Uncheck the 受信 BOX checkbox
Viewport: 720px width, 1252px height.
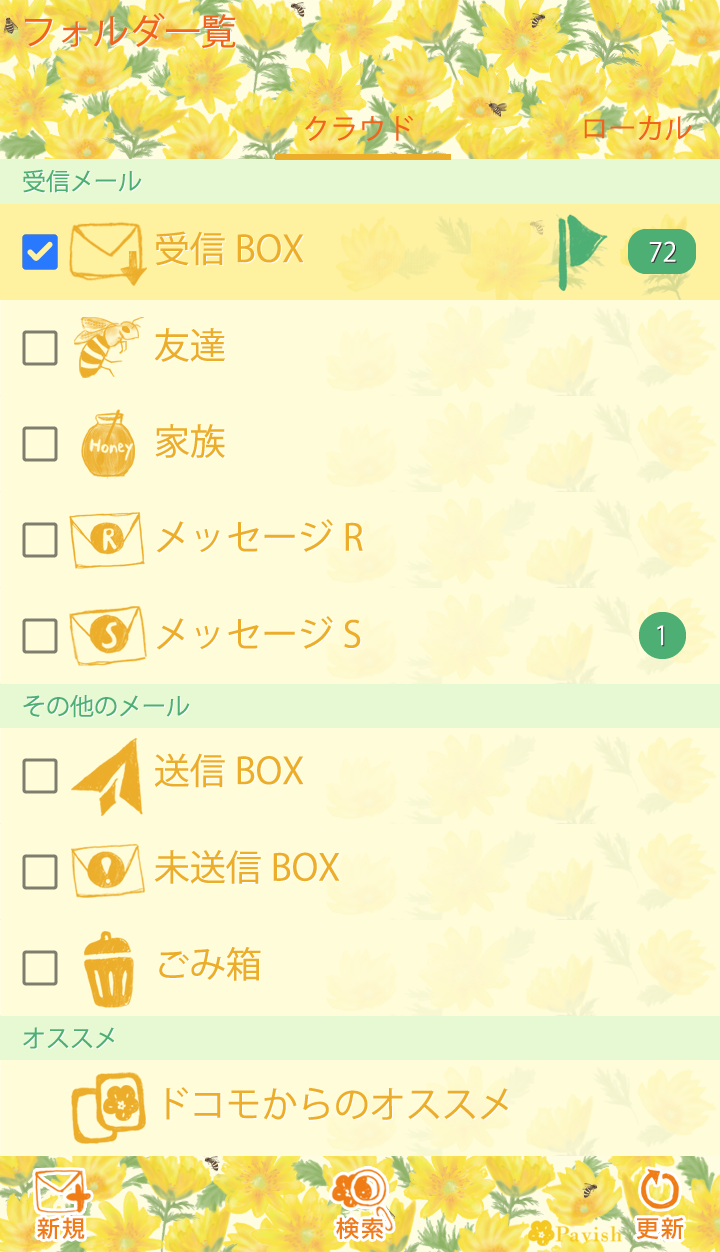[40, 252]
